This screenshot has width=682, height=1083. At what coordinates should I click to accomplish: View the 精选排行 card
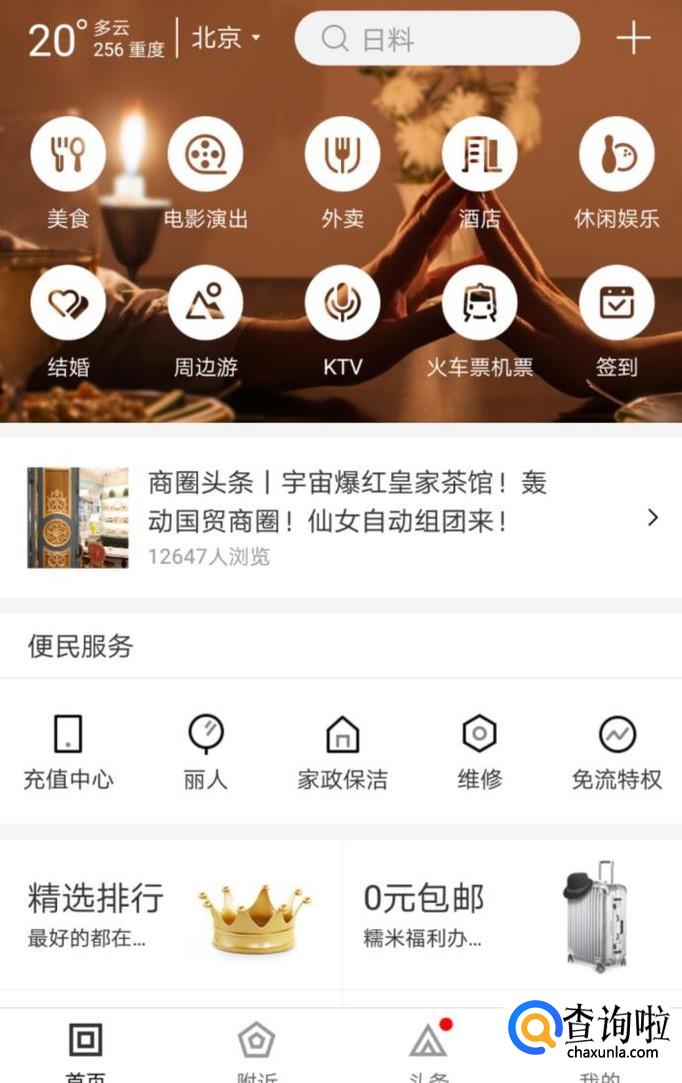(170, 914)
